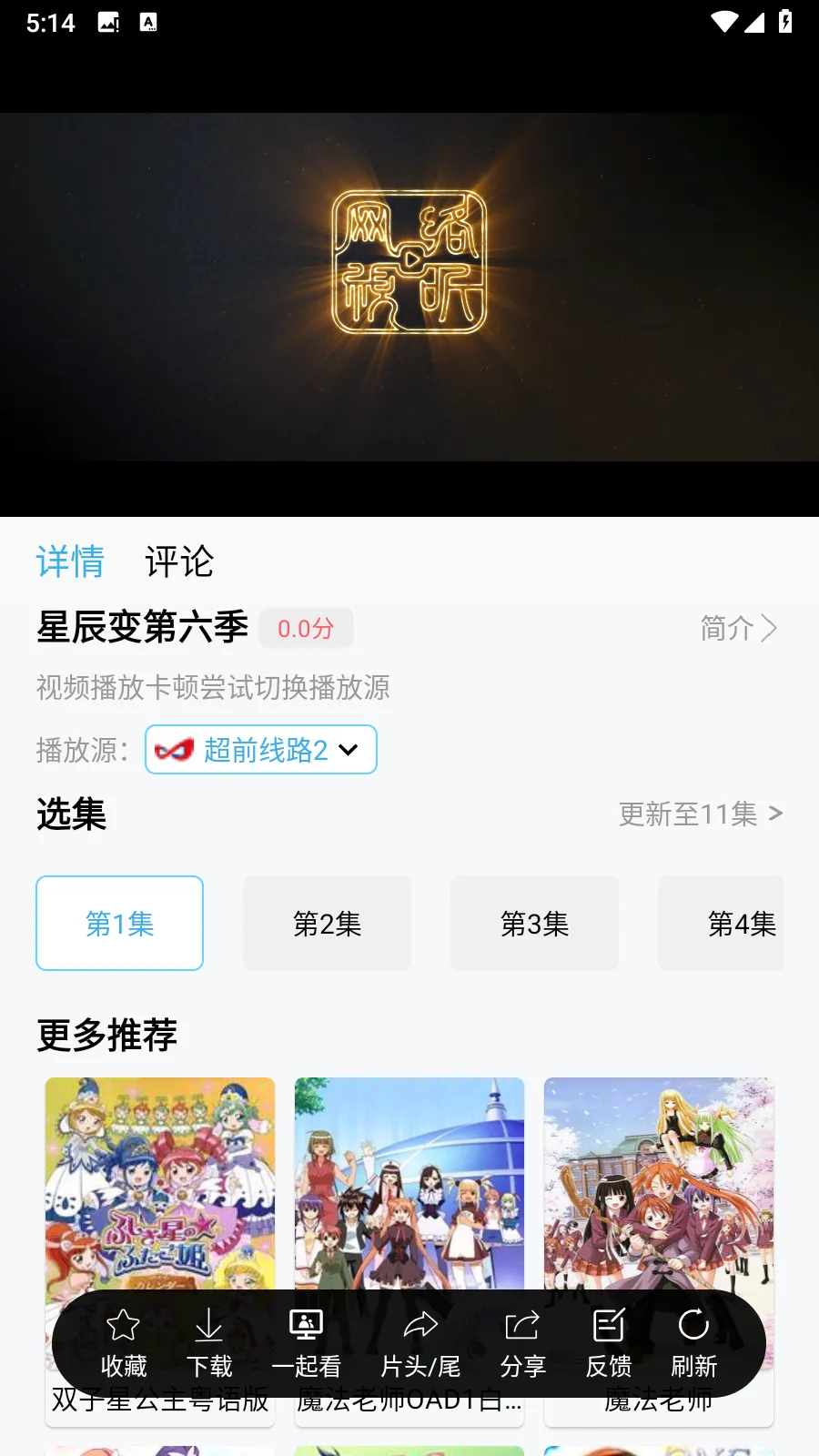Start a 一起看 watch-together session
Viewport: 819px width, 1456px height.
pos(306,1343)
